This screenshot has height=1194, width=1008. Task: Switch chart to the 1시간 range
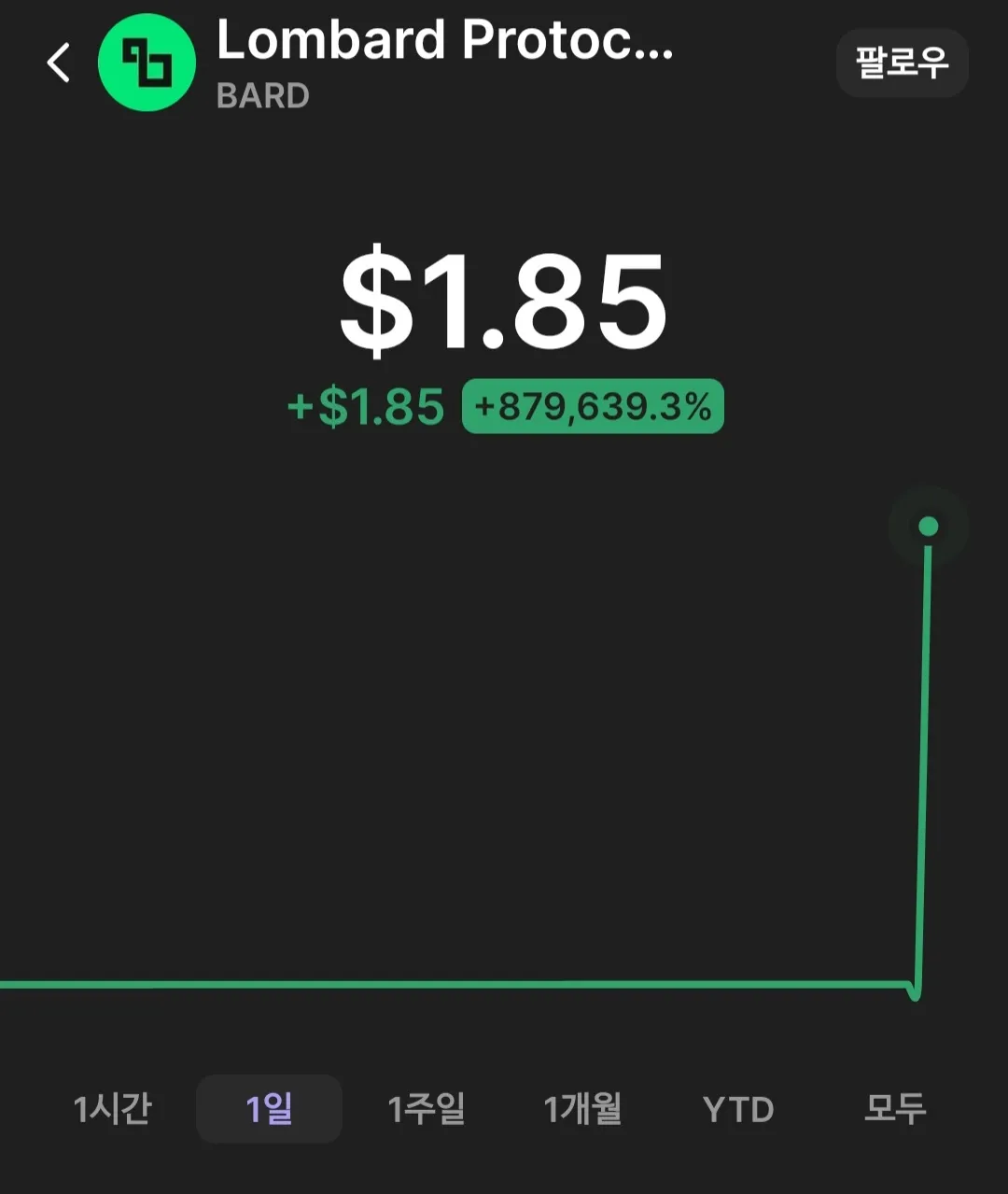(112, 1109)
